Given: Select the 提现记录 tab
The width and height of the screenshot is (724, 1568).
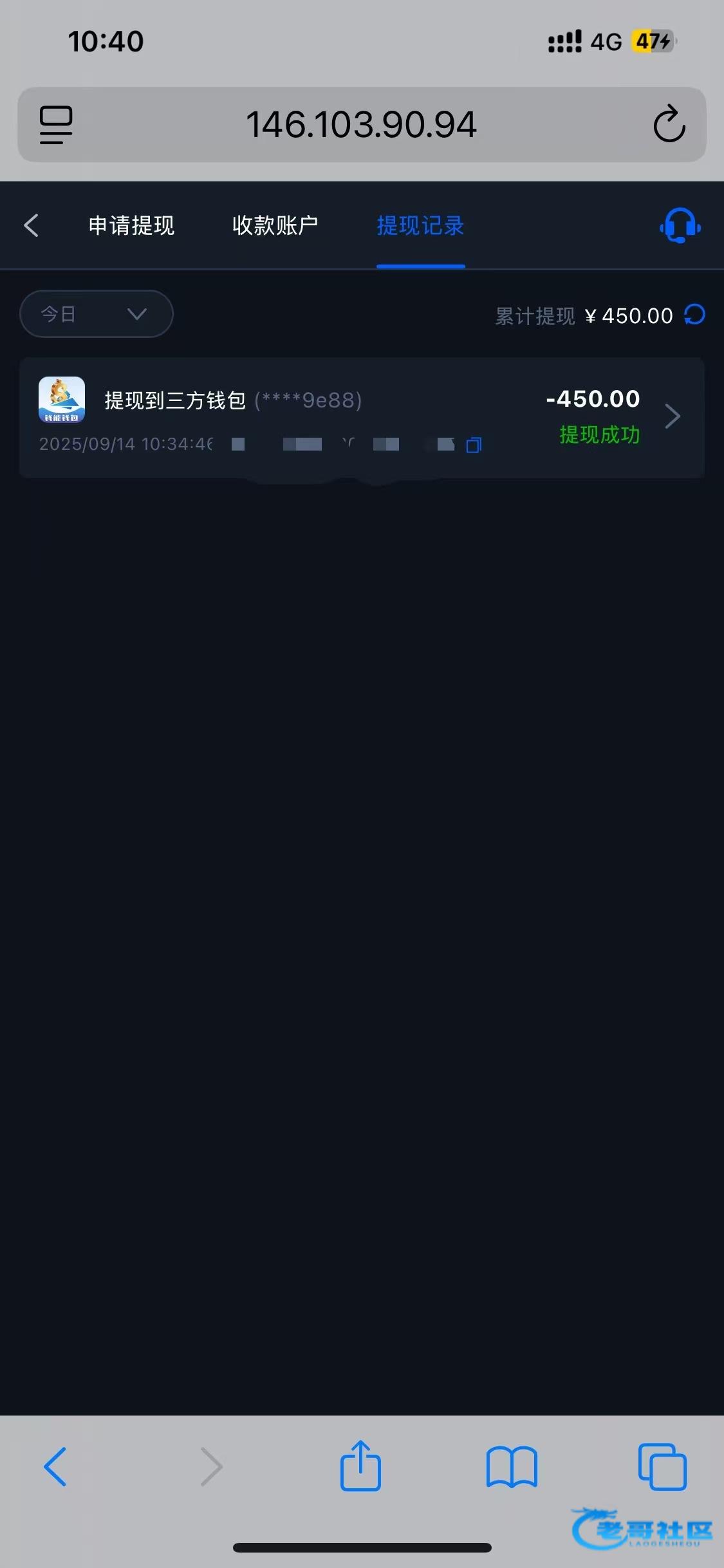Looking at the screenshot, I should pyautogui.click(x=420, y=225).
